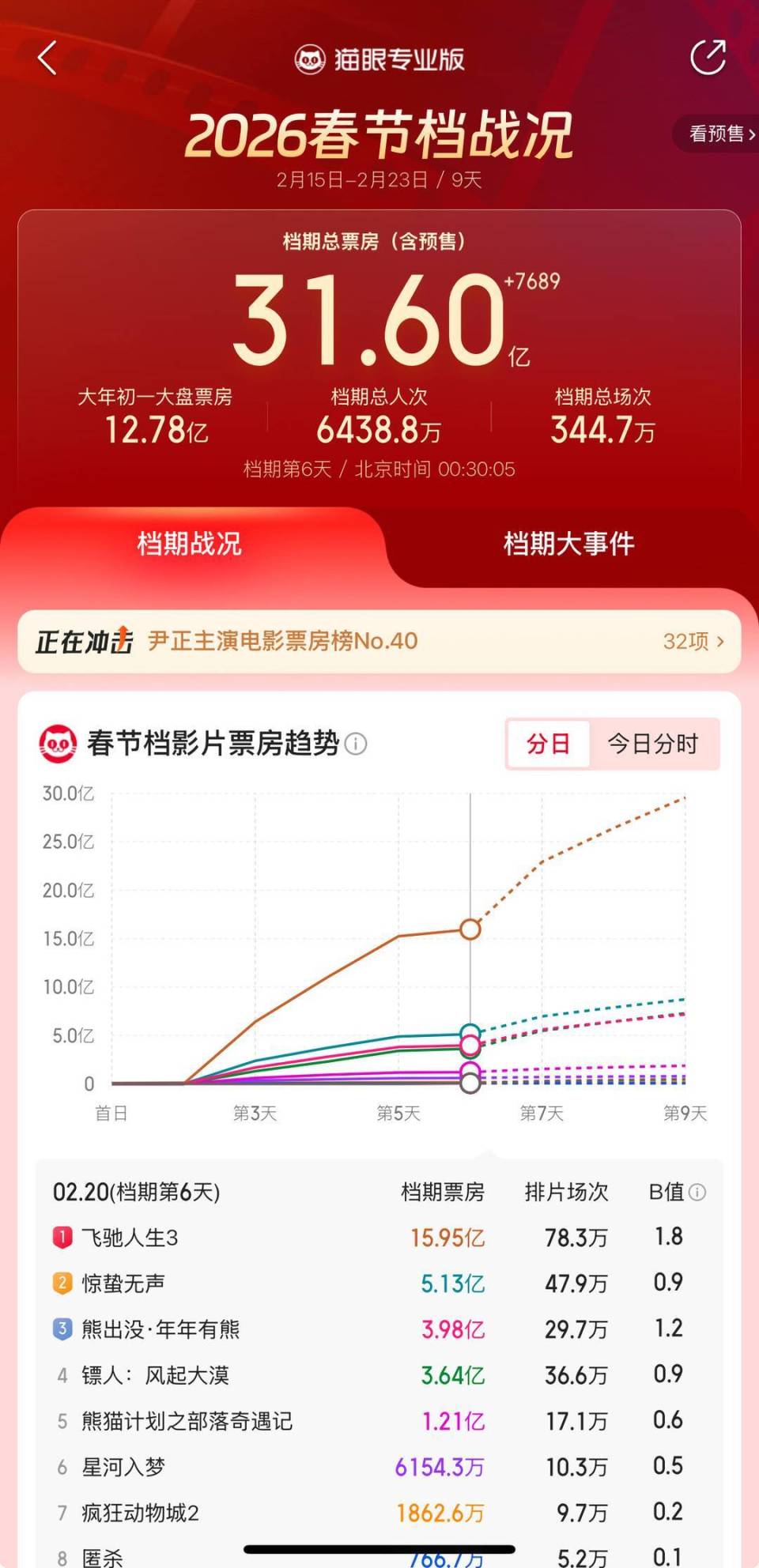Switch chart view to 分日

(x=547, y=744)
